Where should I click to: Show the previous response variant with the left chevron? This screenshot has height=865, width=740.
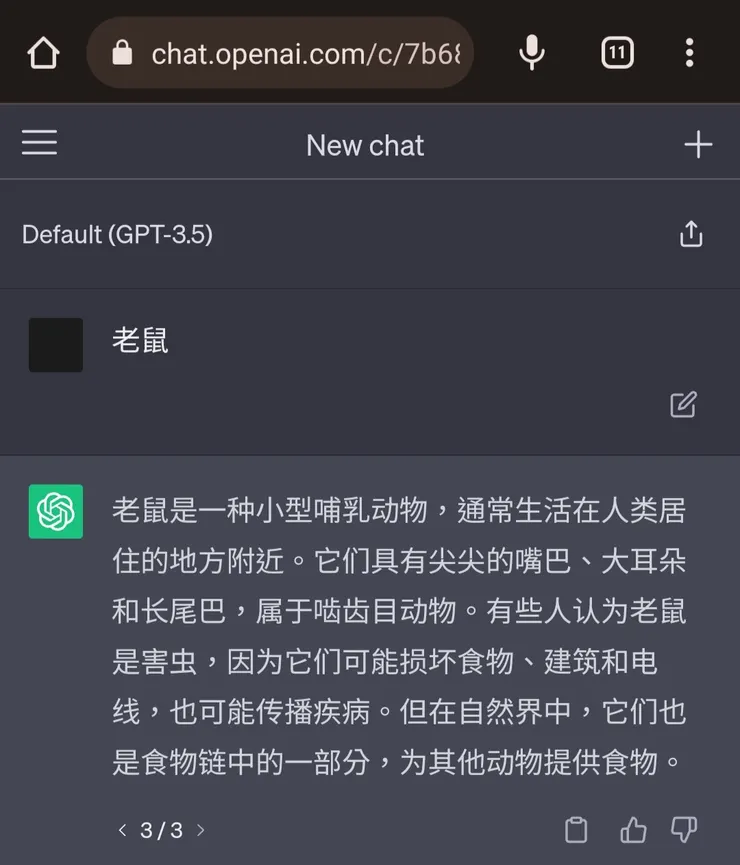[122, 830]
